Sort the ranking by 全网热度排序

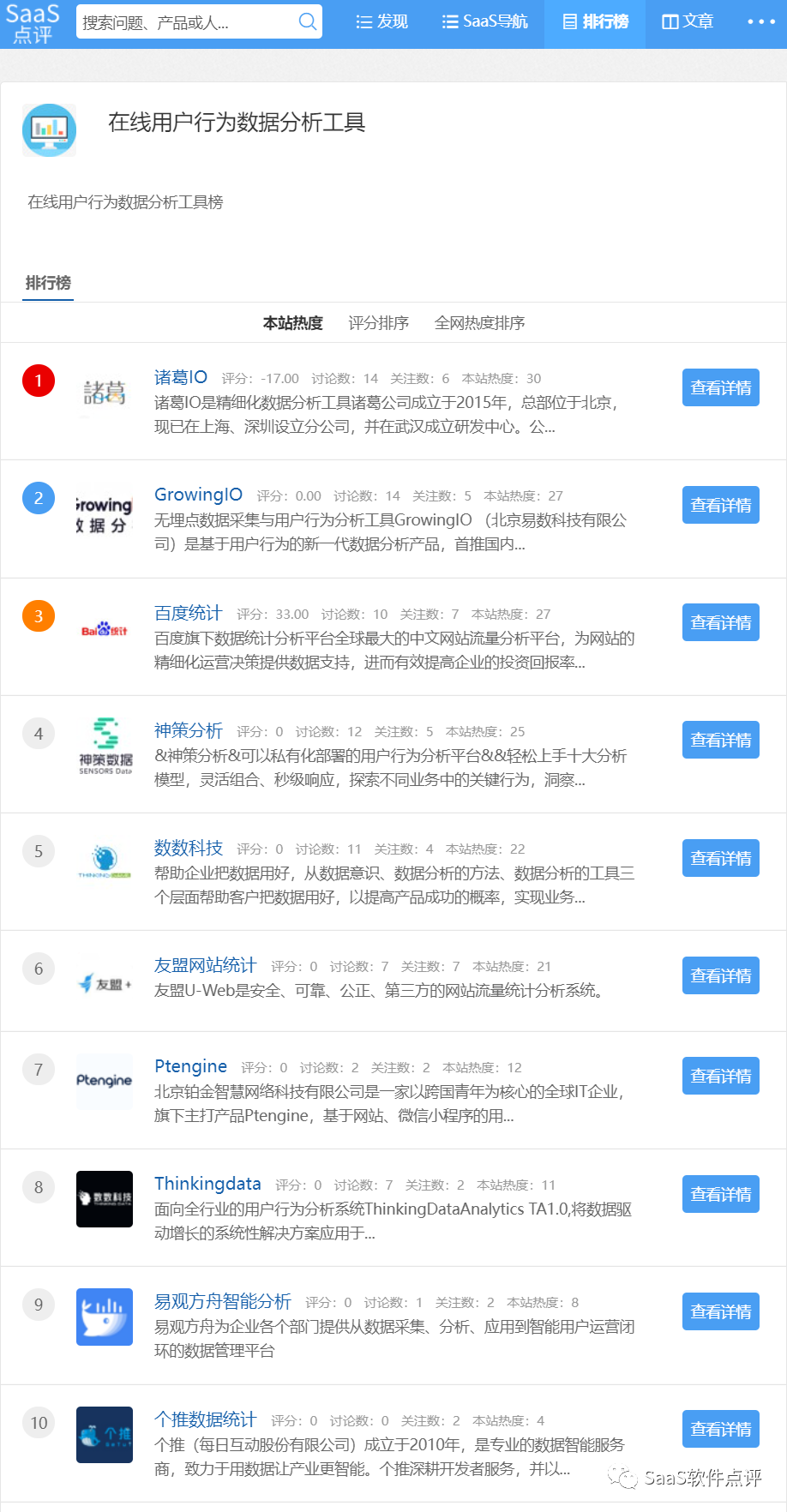coord(480,323)
